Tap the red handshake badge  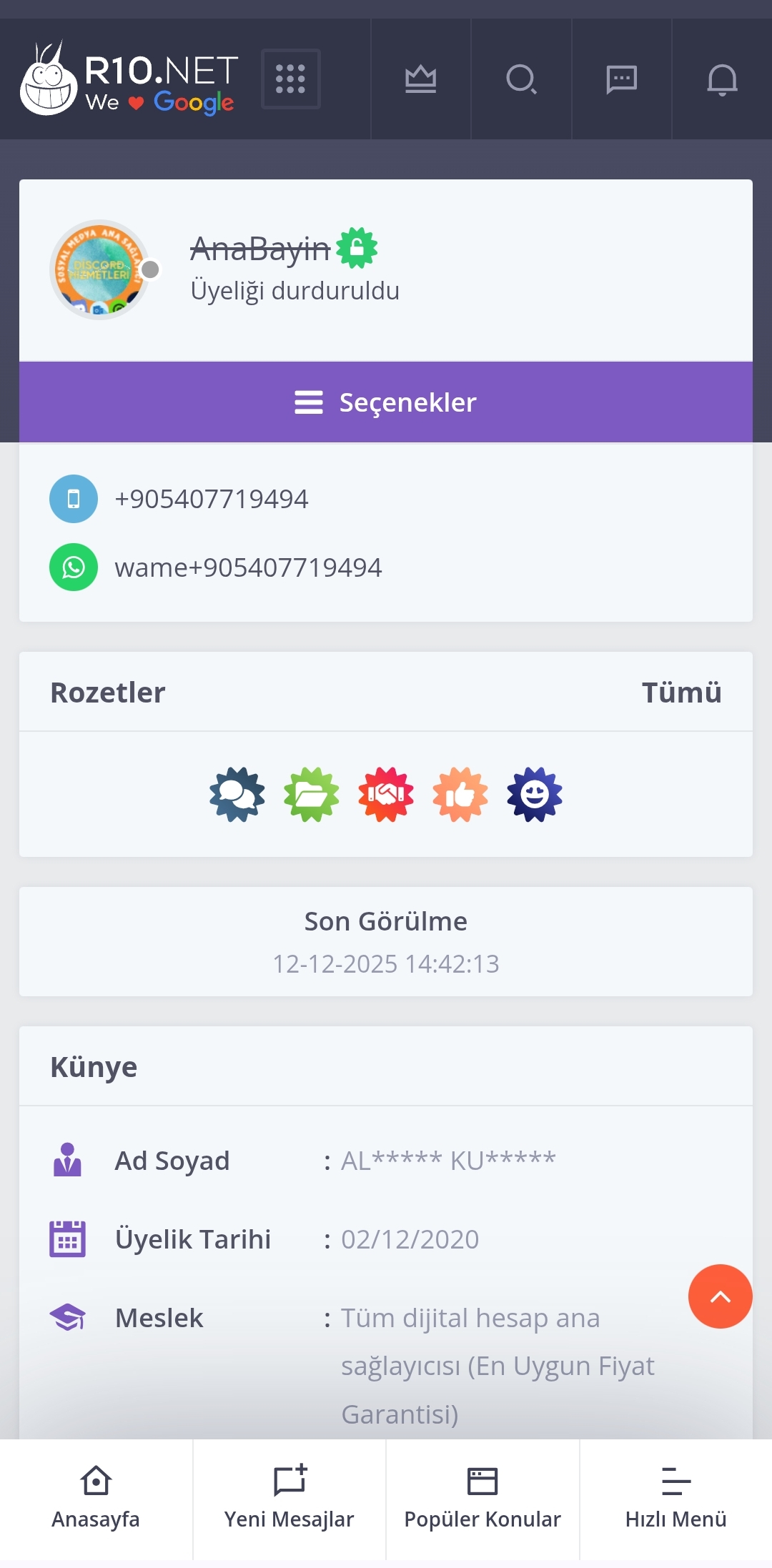coord(386,794)
